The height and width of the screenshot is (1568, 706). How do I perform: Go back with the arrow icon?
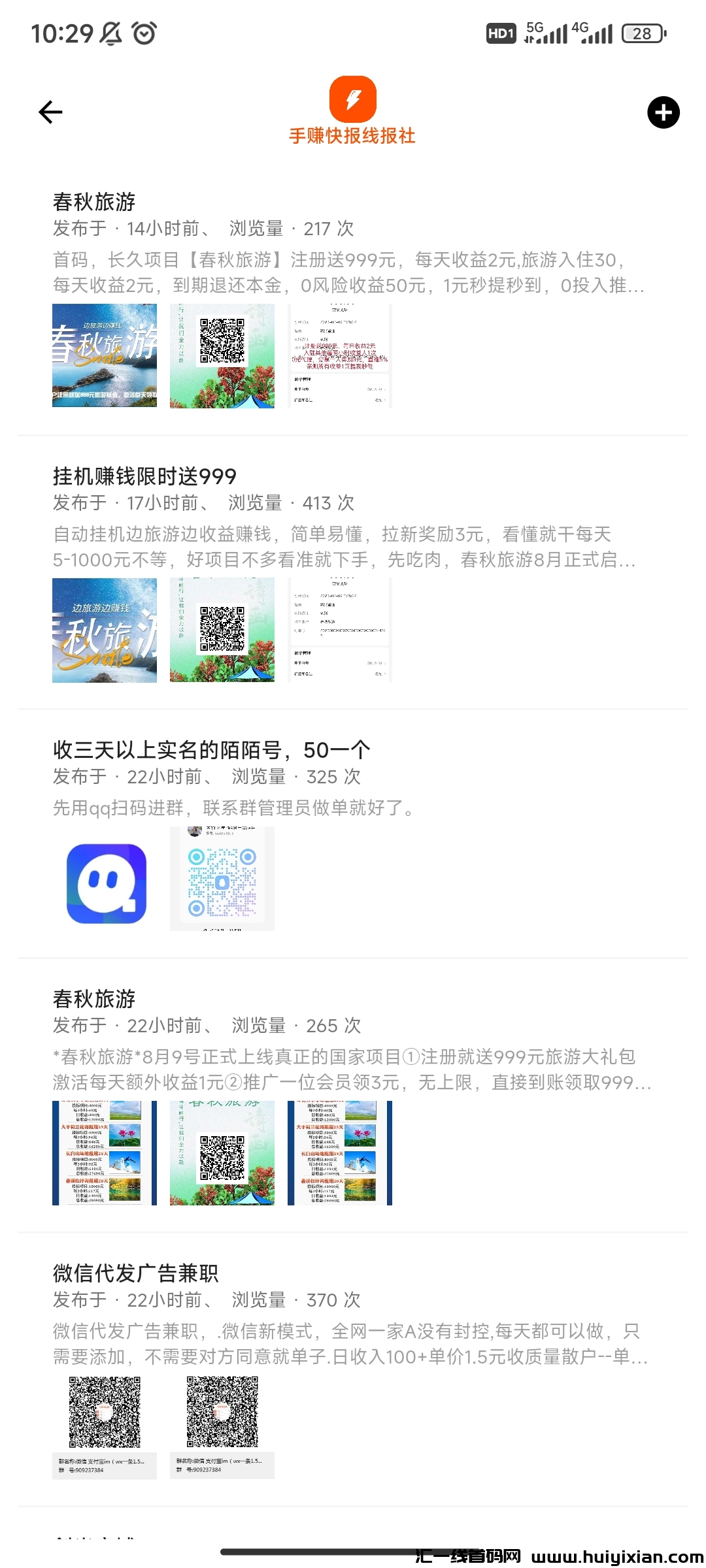tap(50, 112)
